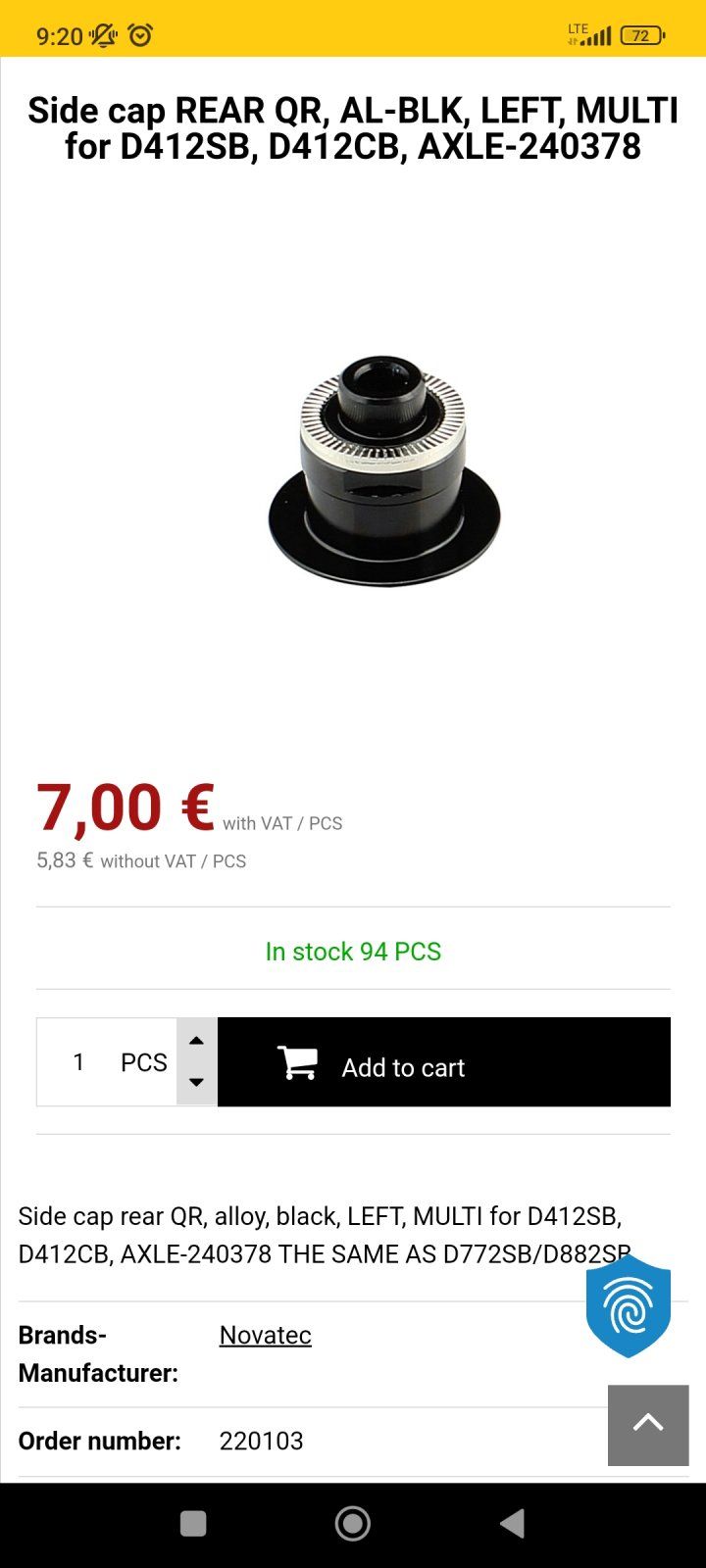Go back using the system back button
Screen dimensions: 706x1568
(512, 1524)
